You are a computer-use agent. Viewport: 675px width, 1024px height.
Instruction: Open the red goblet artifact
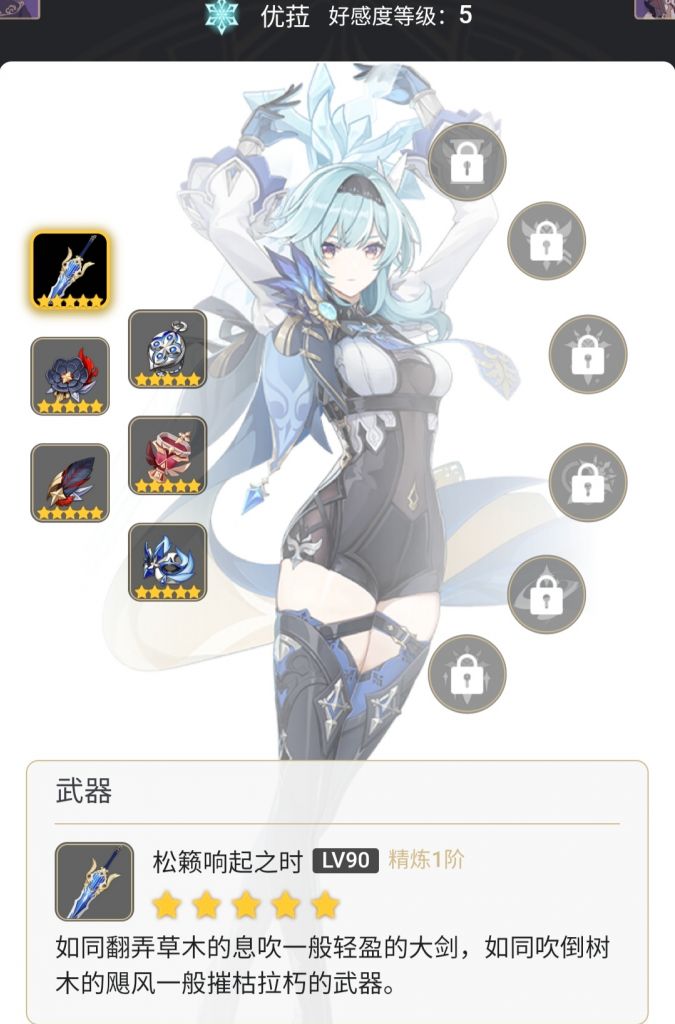point(168,456)
